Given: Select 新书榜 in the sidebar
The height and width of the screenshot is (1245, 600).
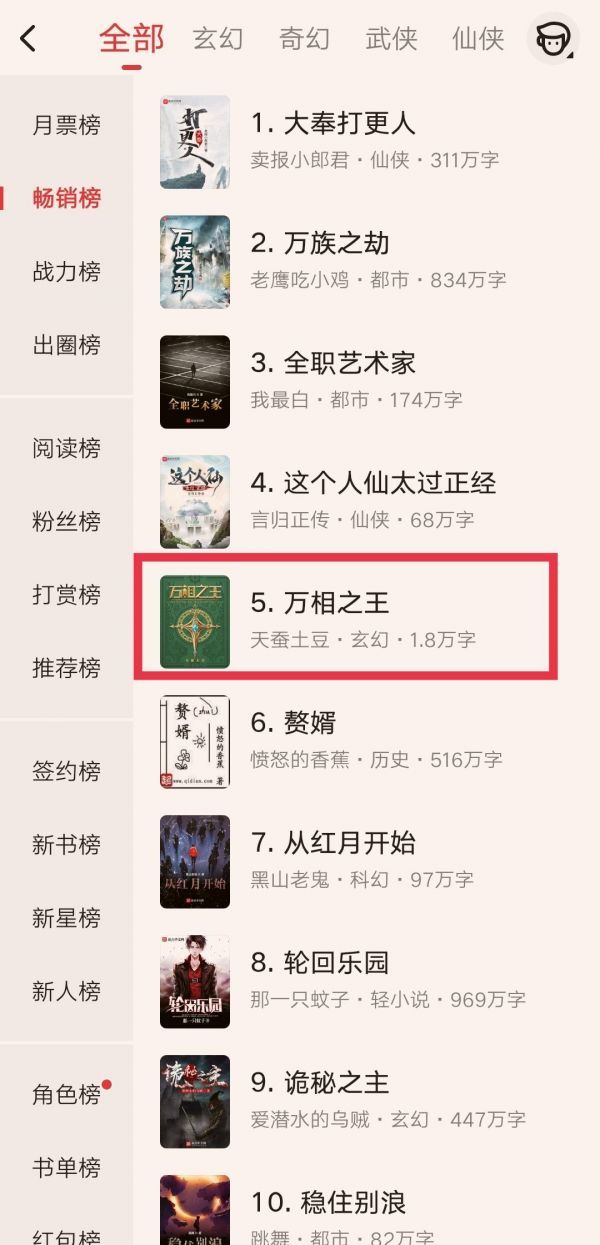Looking at the screenshot, I should coord(66,845).
